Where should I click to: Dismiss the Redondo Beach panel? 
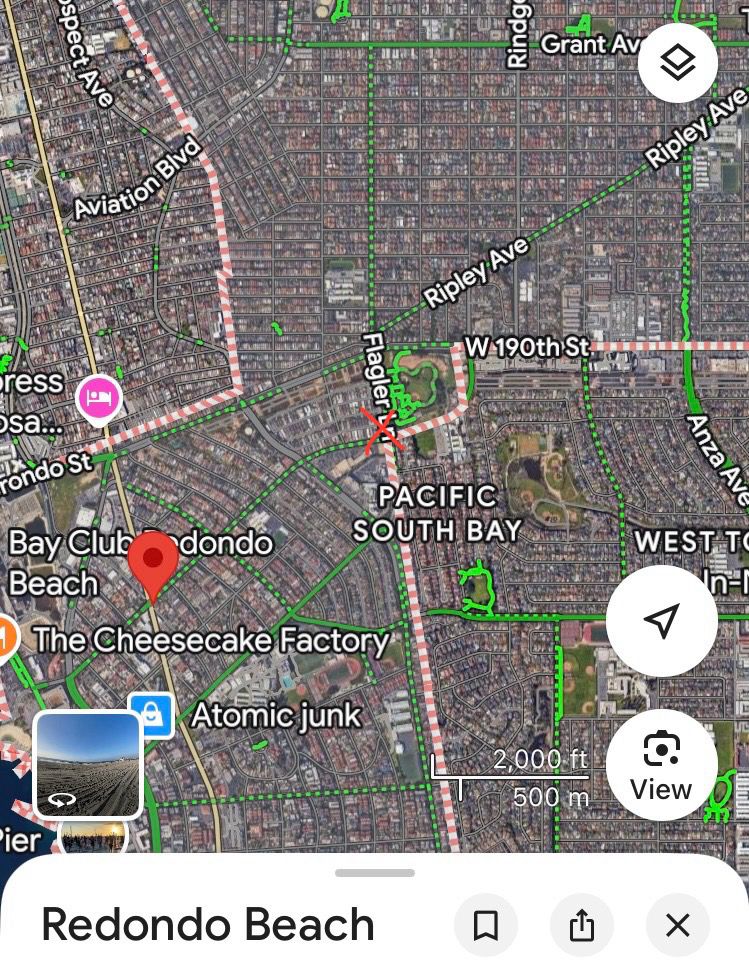coord(679,925)
